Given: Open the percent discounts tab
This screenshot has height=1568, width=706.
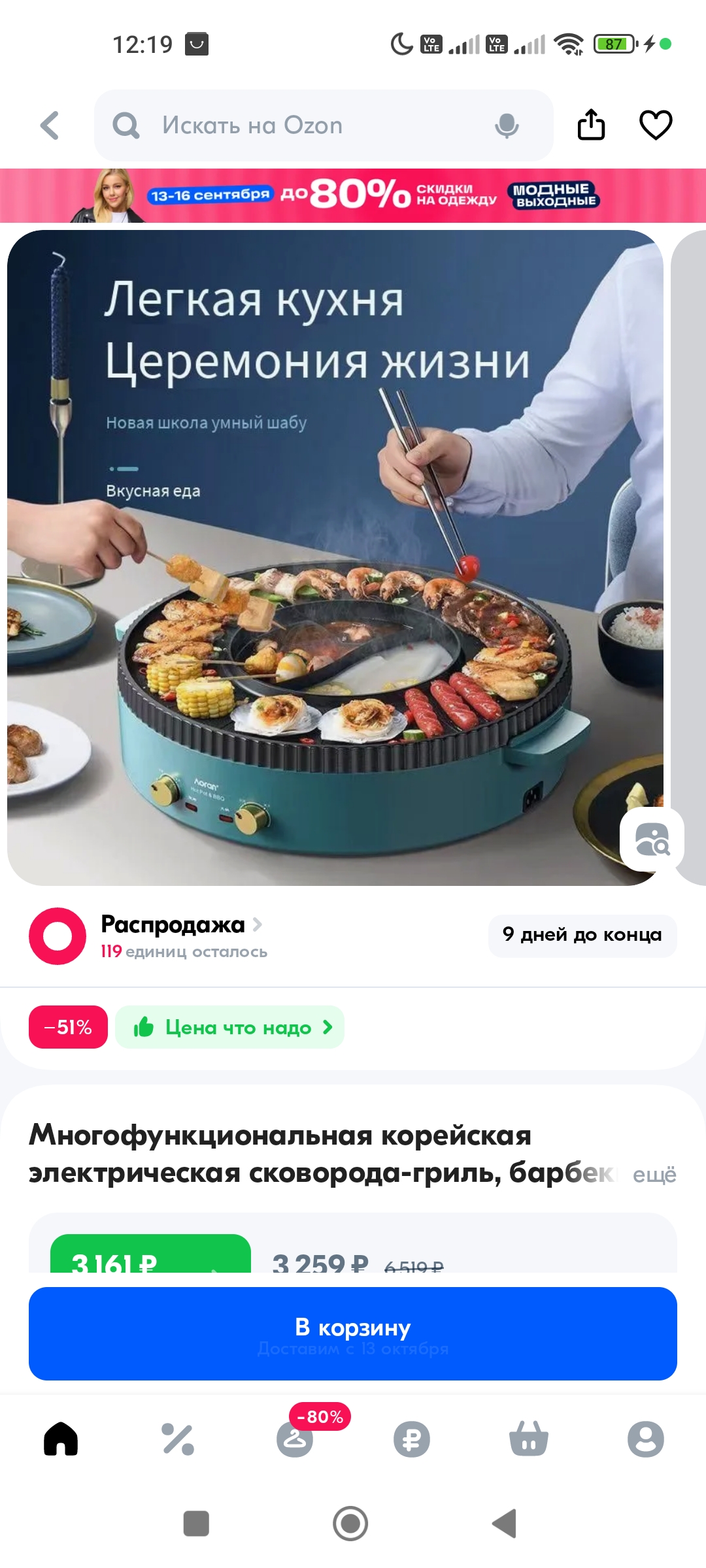Looking at the screenshot, I should pyautogui.click(x=178, y=1439).
